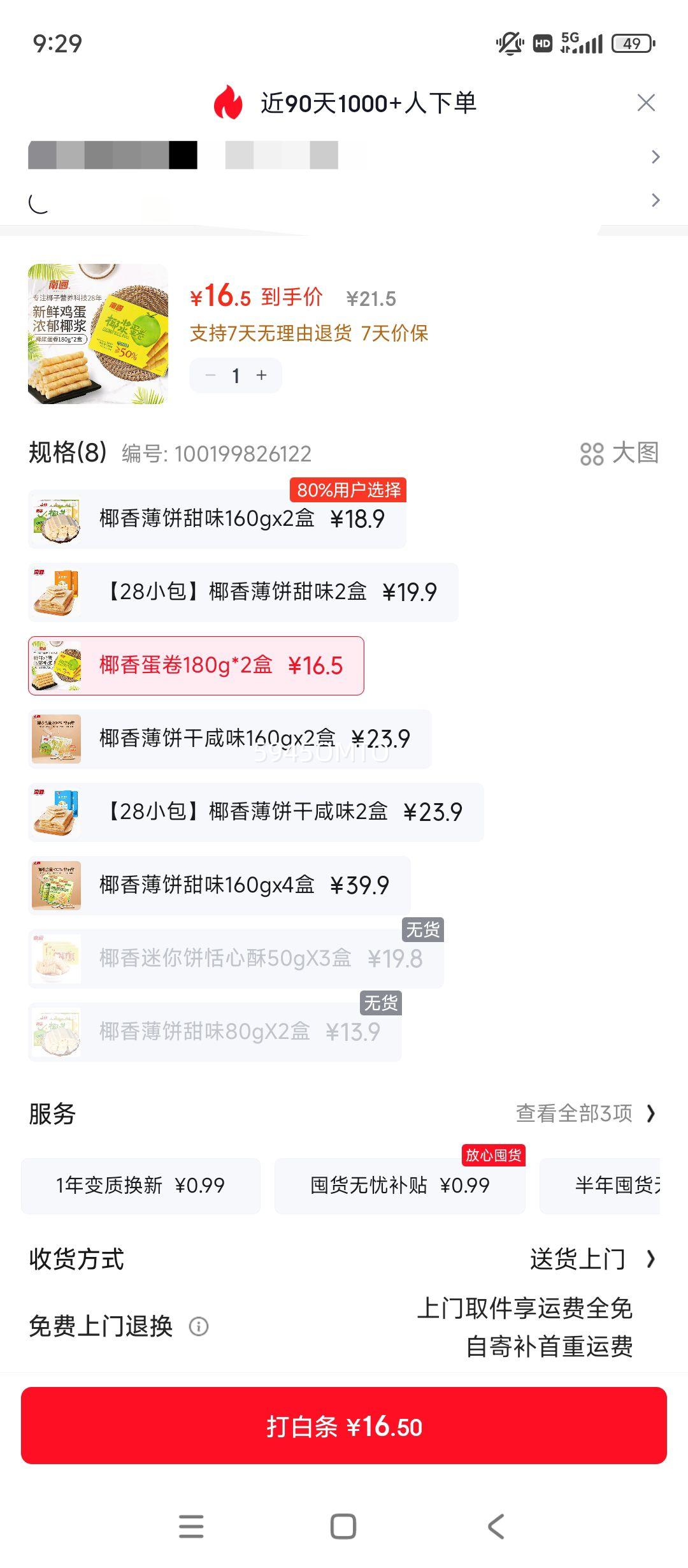Tap the home navigation circle
Screen dimensions: 688x1568
343,1525
